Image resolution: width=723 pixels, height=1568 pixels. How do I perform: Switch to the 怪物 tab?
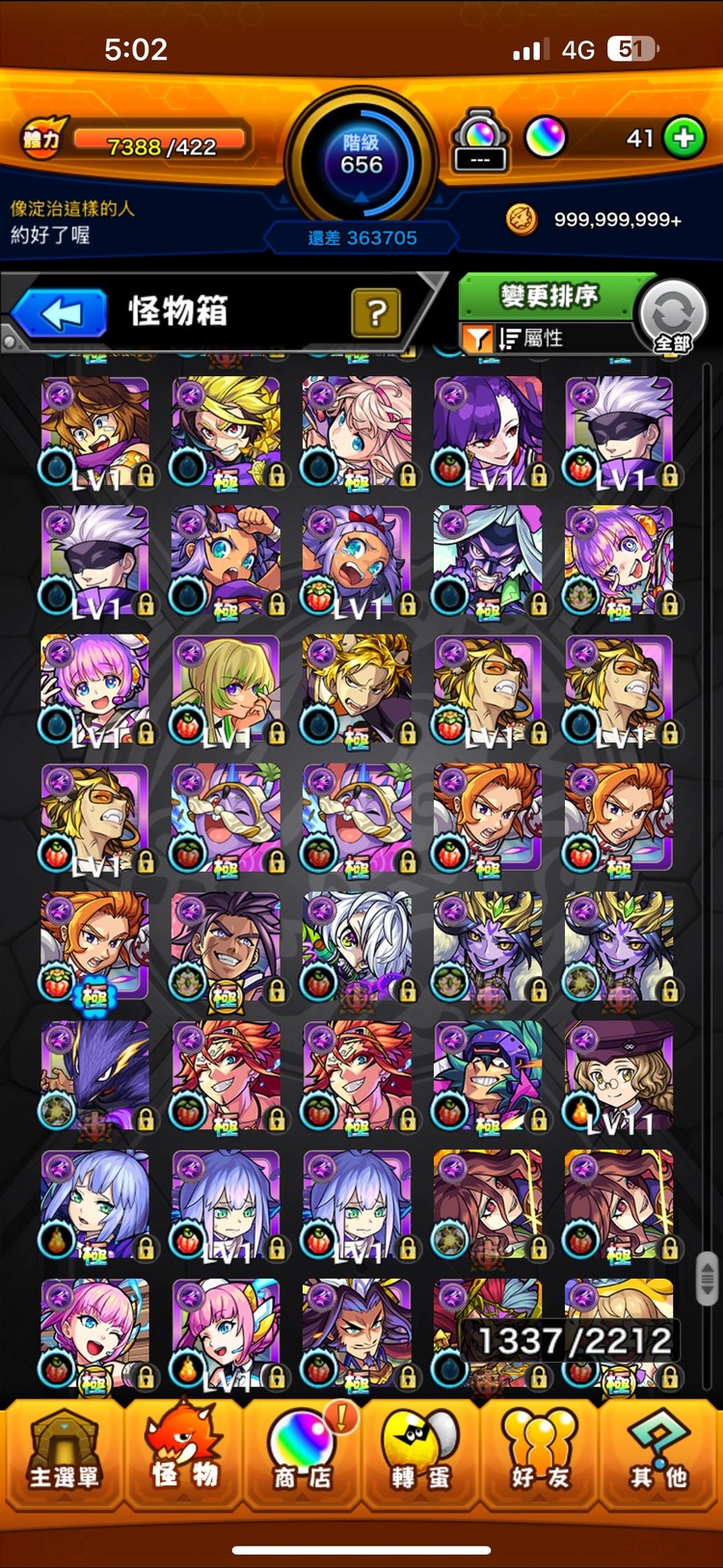point(183,1454)
